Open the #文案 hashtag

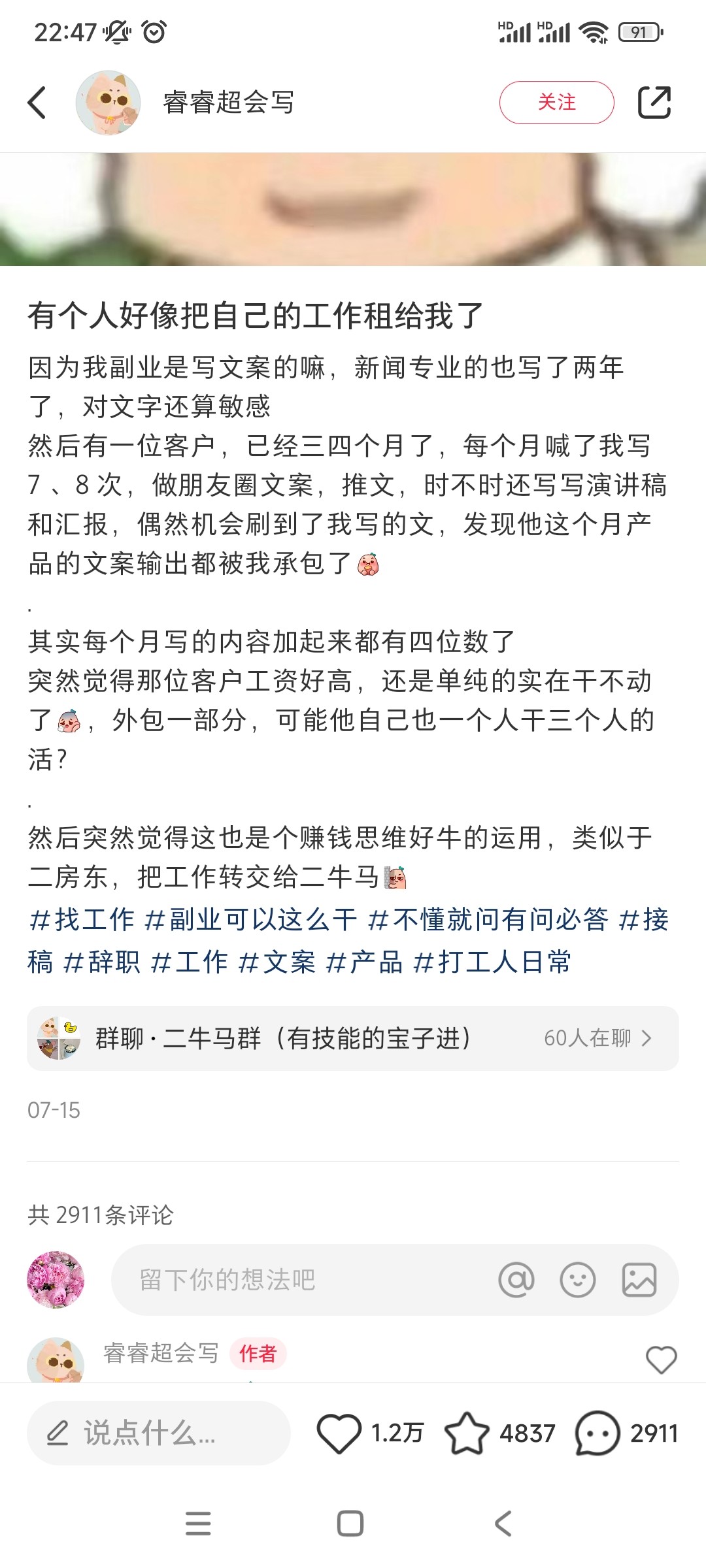277,962
